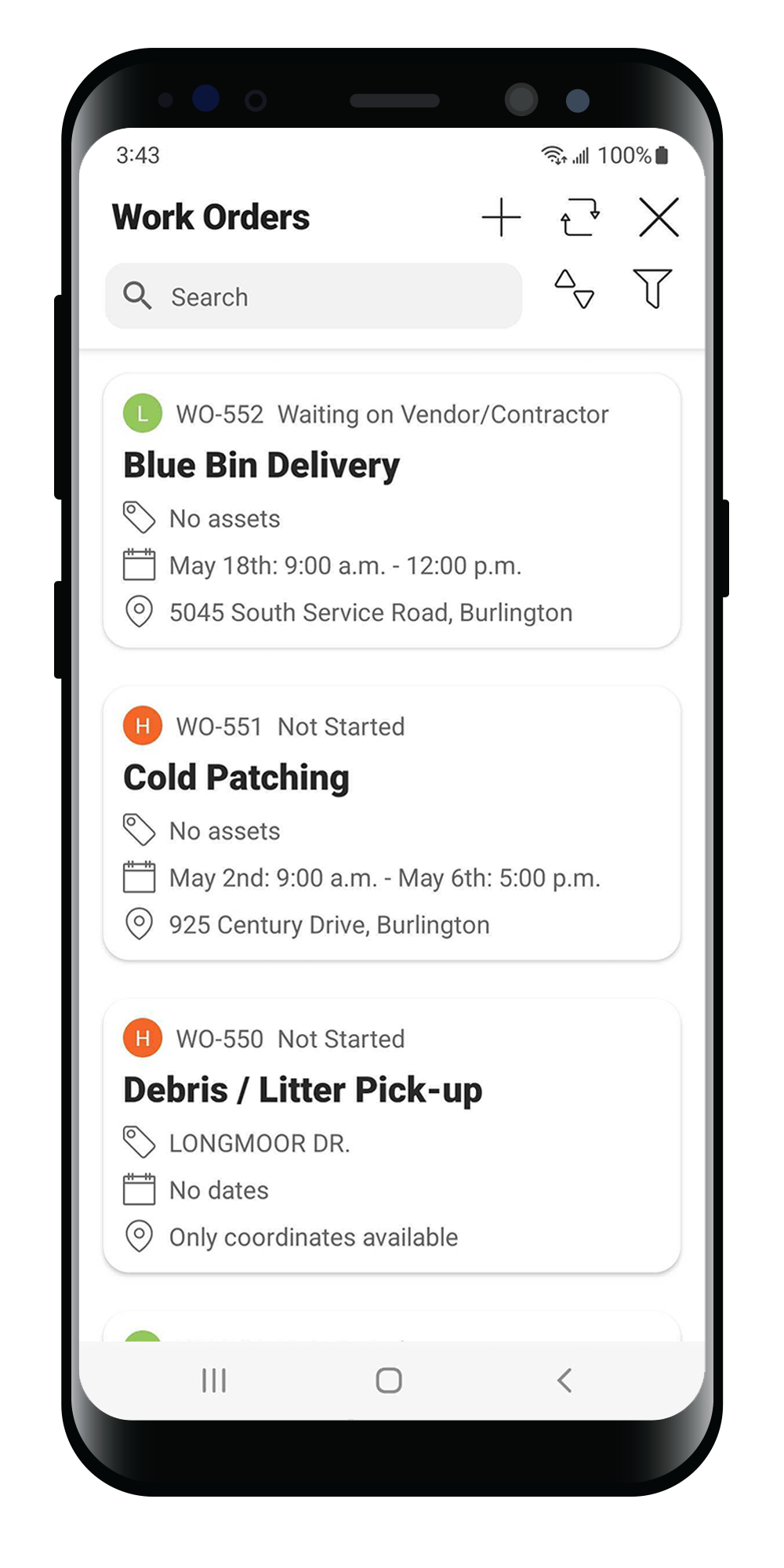Open the Blue Bin Delivery work order

[392, 511]
